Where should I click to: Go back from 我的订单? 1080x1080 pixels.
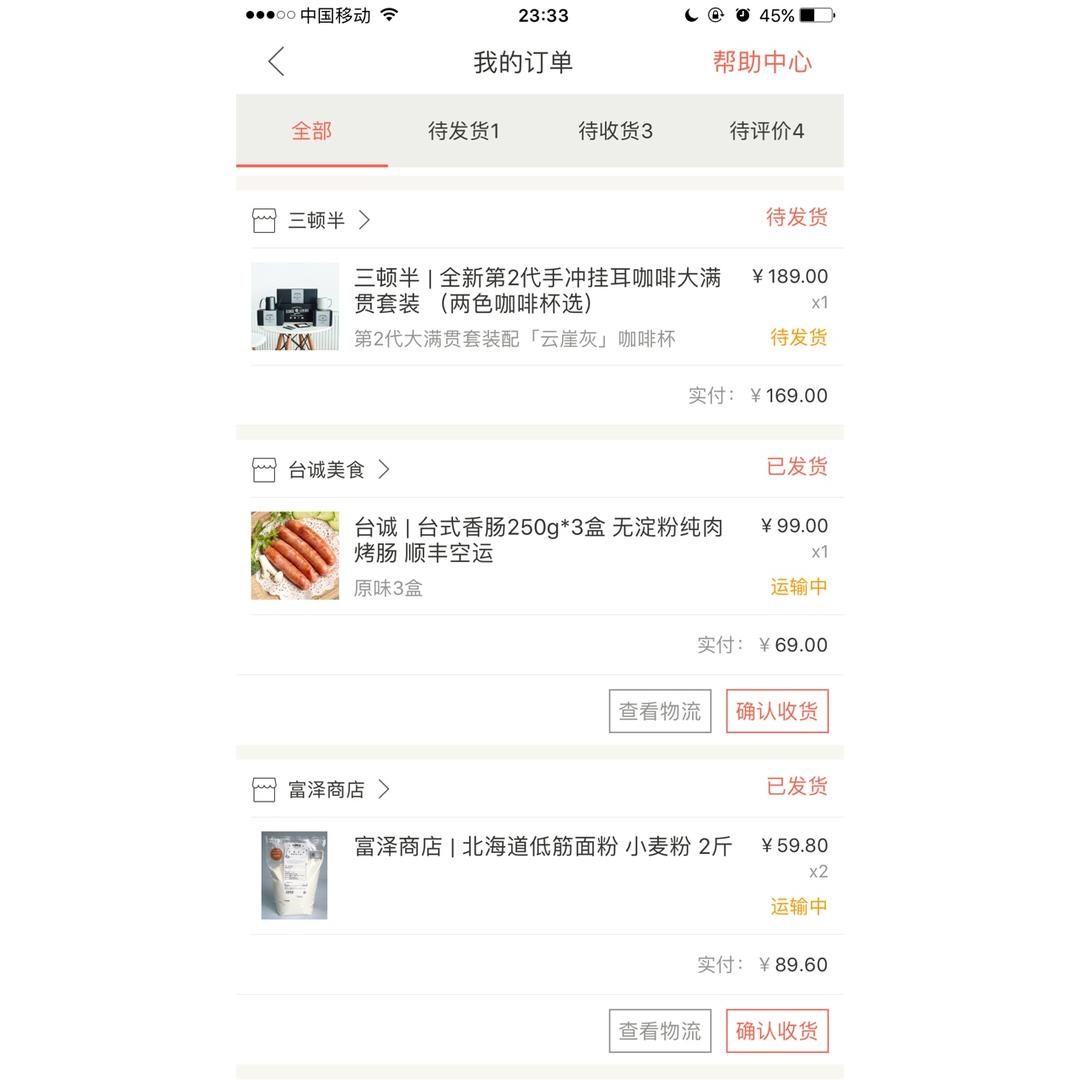277,62
